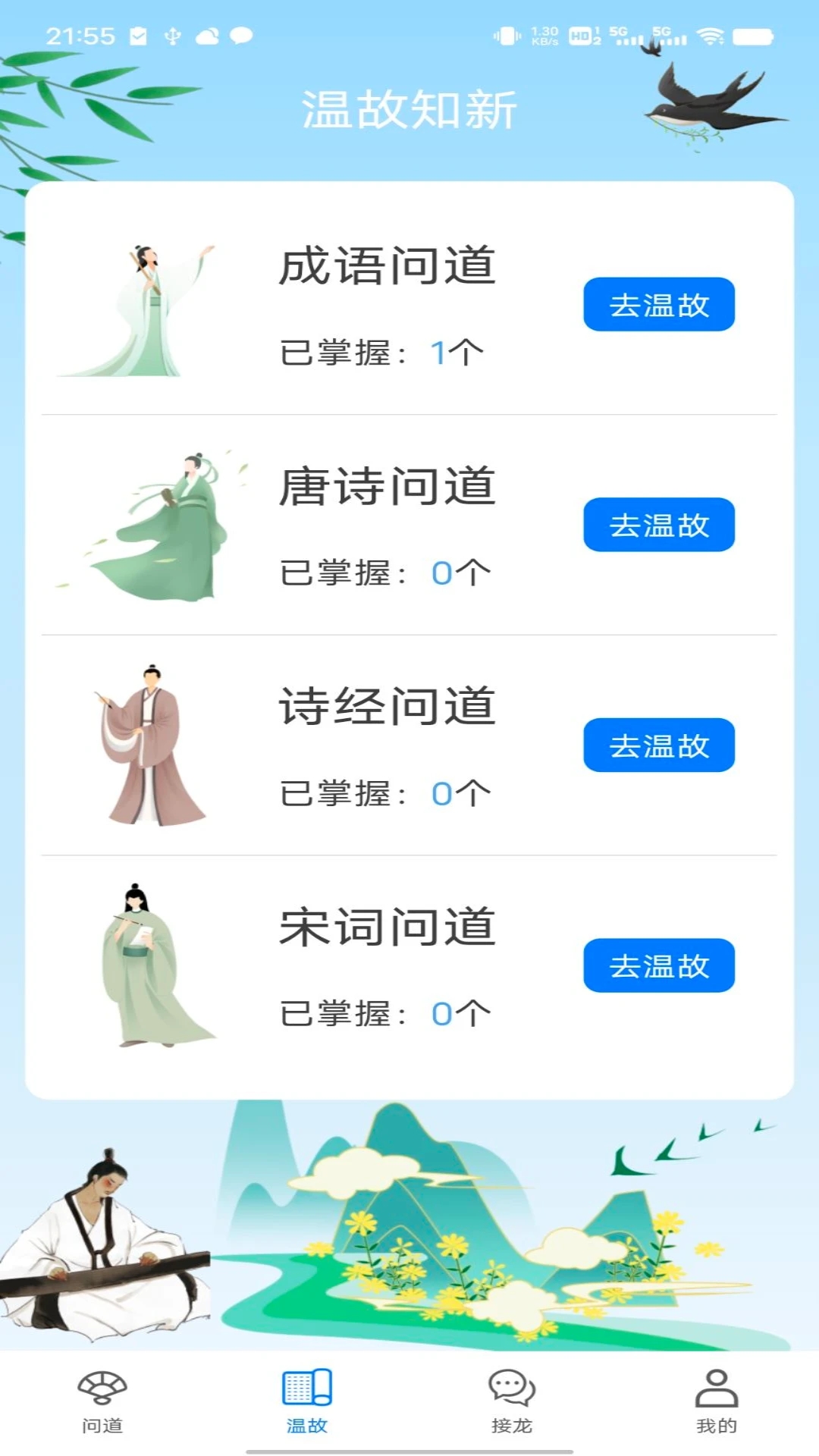The width and height of the screenshot is (819, 1456).
Task: Tap 去温故 button beside 诗经问道
Action: point(659,747)
